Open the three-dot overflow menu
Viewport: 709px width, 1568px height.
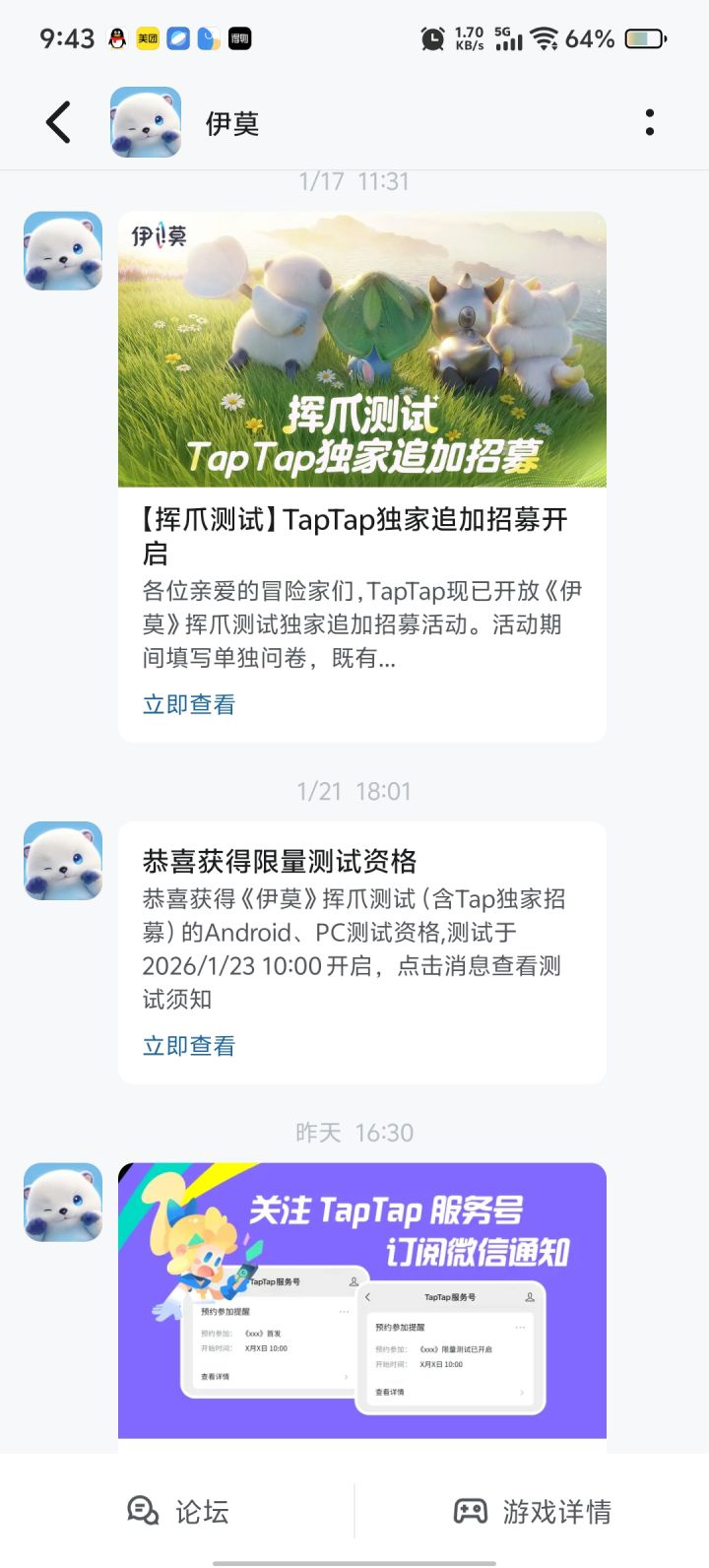(x=649, y=120)
